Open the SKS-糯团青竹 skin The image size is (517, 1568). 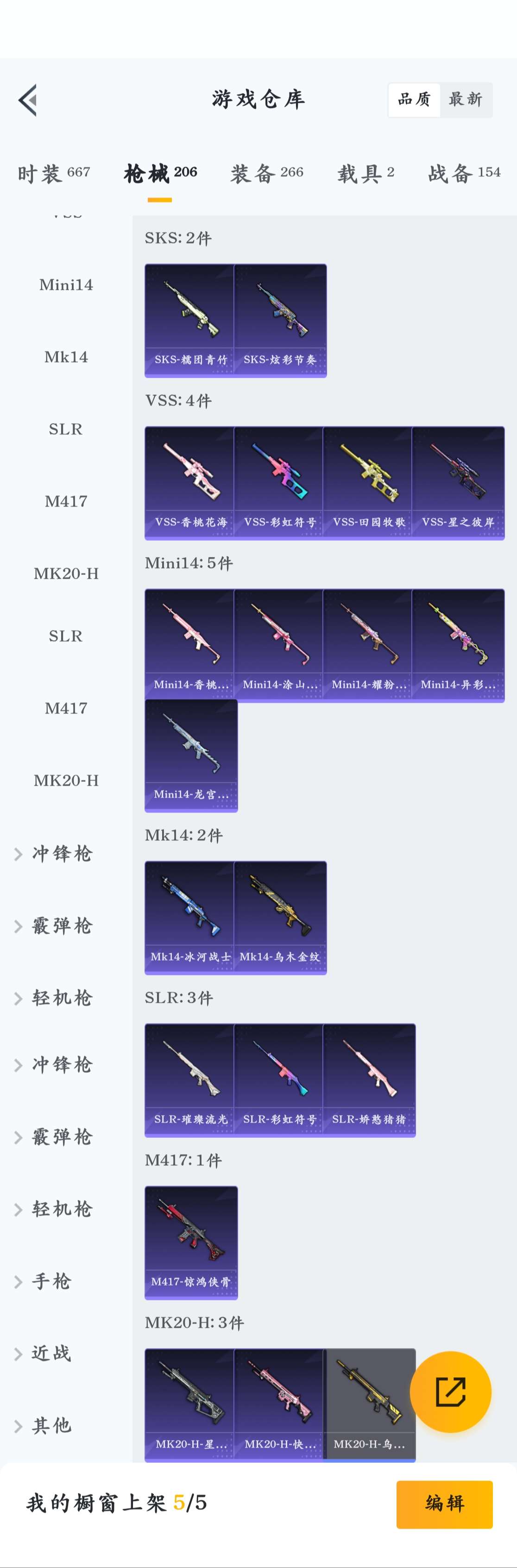190,320
